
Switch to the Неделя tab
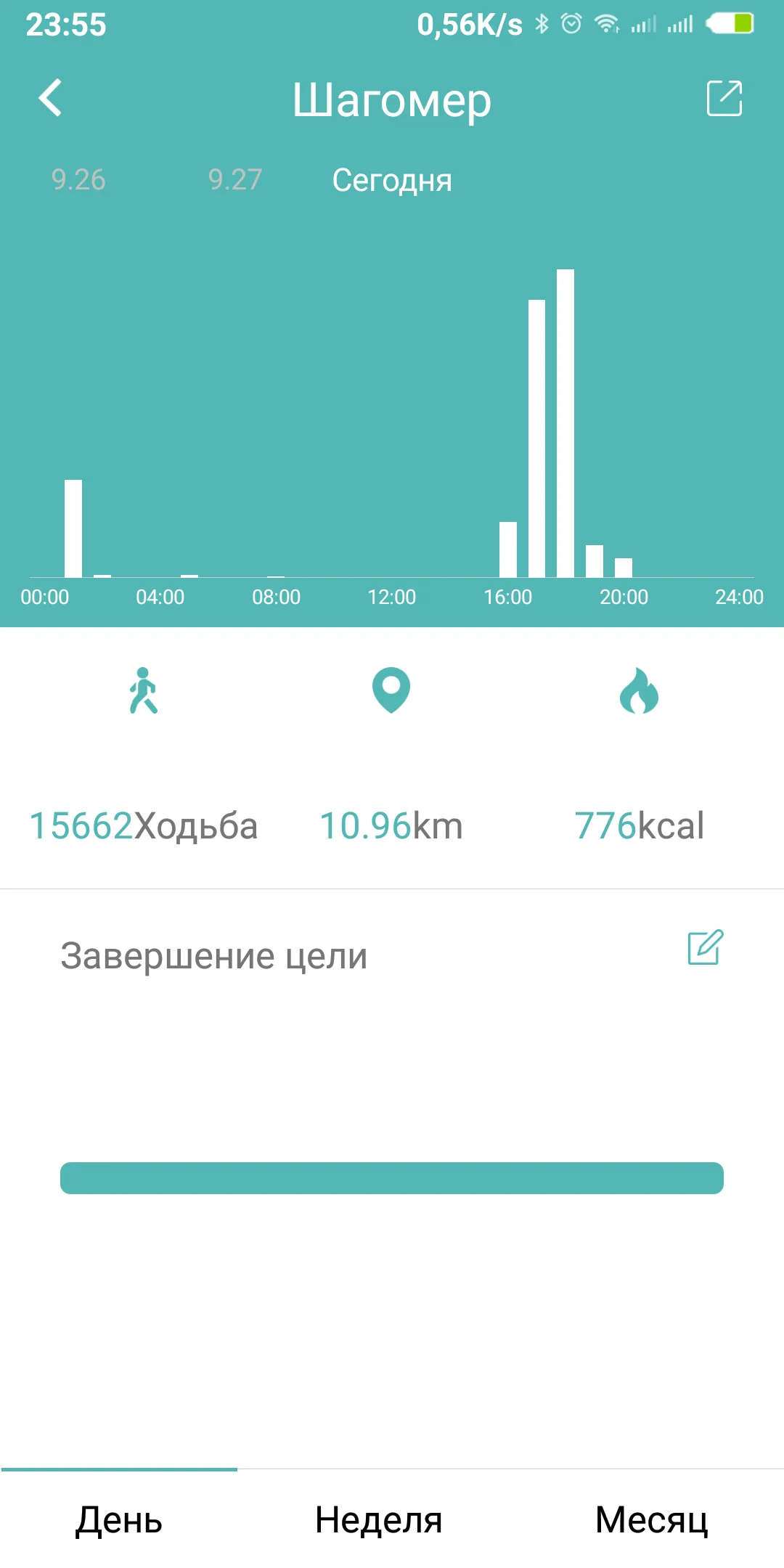point(378,1519)
